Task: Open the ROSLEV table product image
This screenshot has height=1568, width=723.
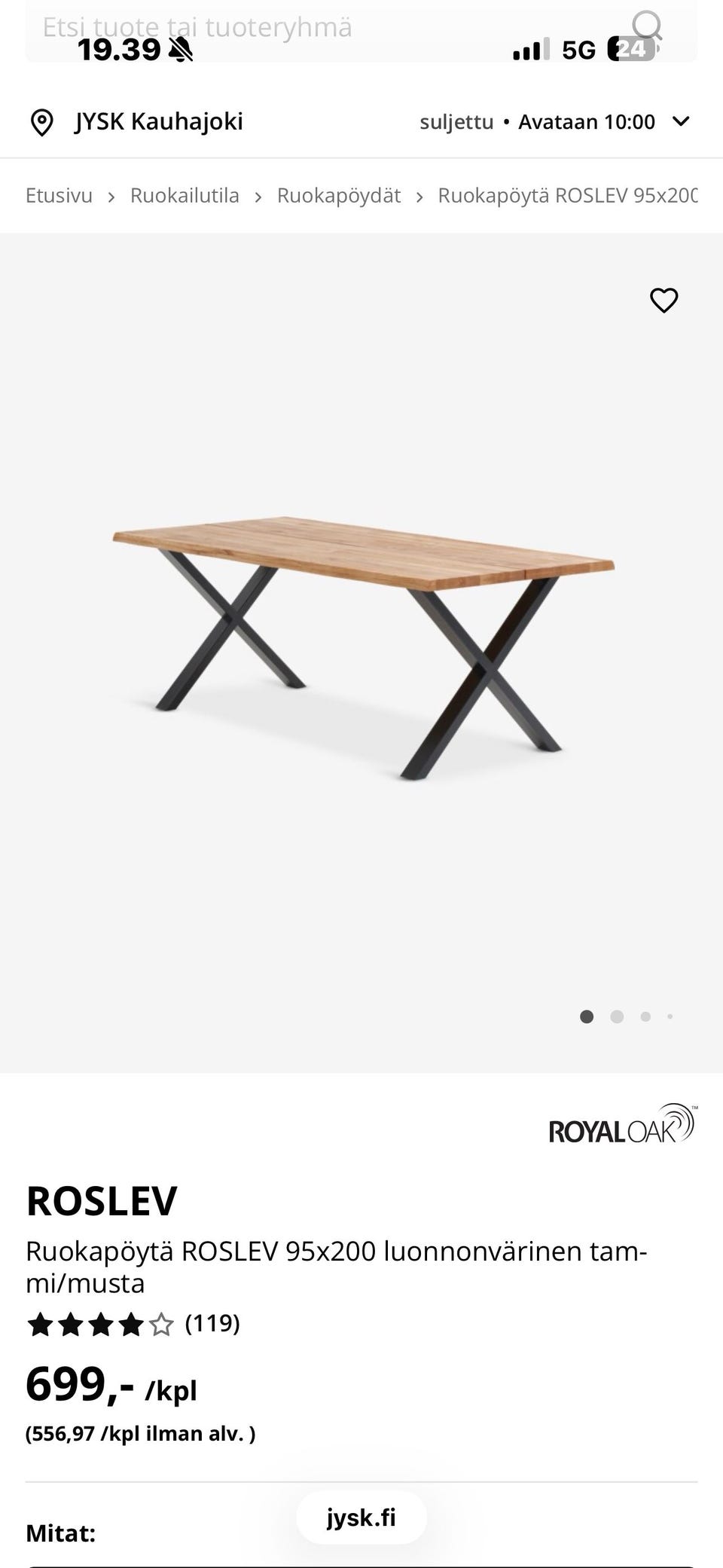Action: point(361,648)
